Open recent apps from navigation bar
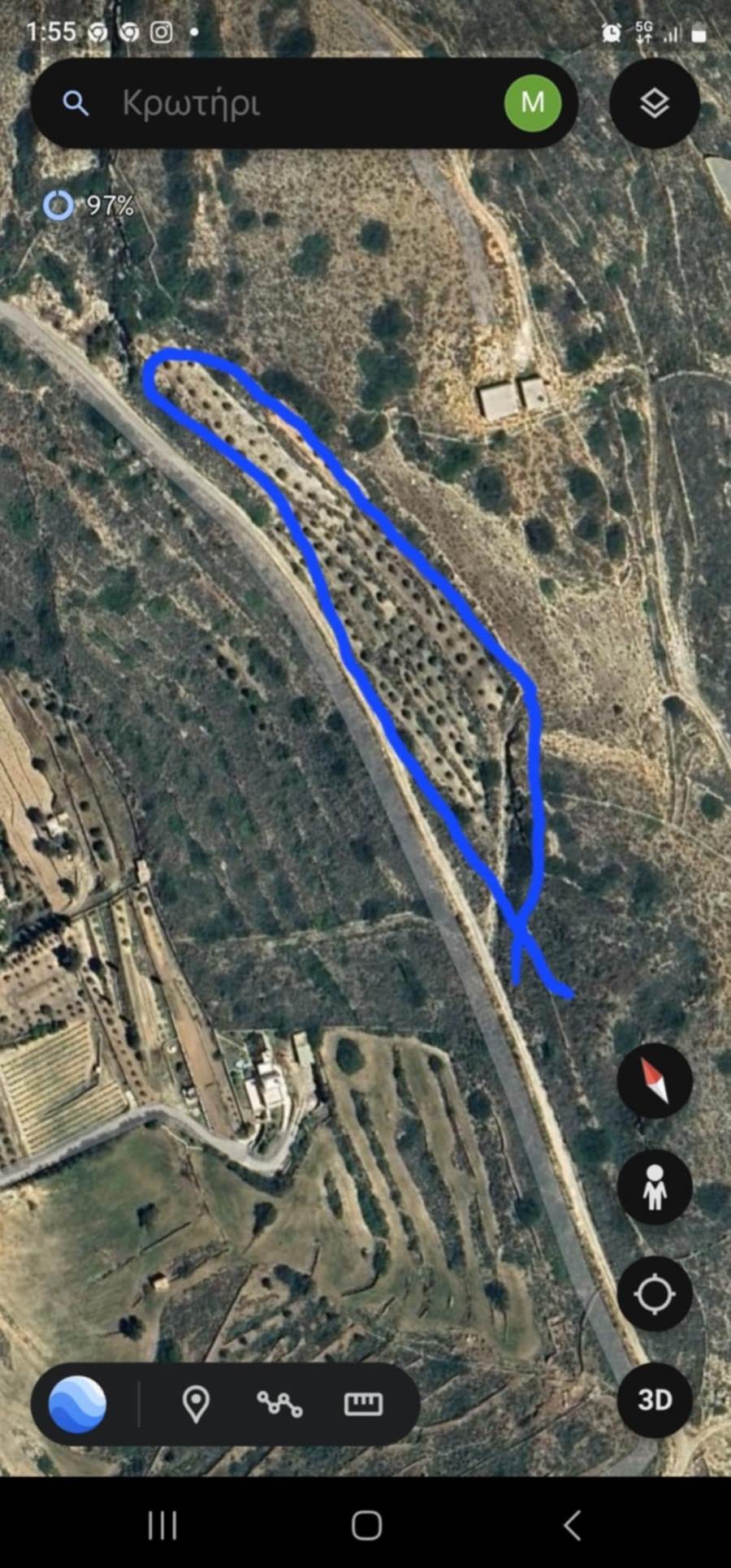The height and width of the screenshot is (1568, 731). pos(162,1525)
